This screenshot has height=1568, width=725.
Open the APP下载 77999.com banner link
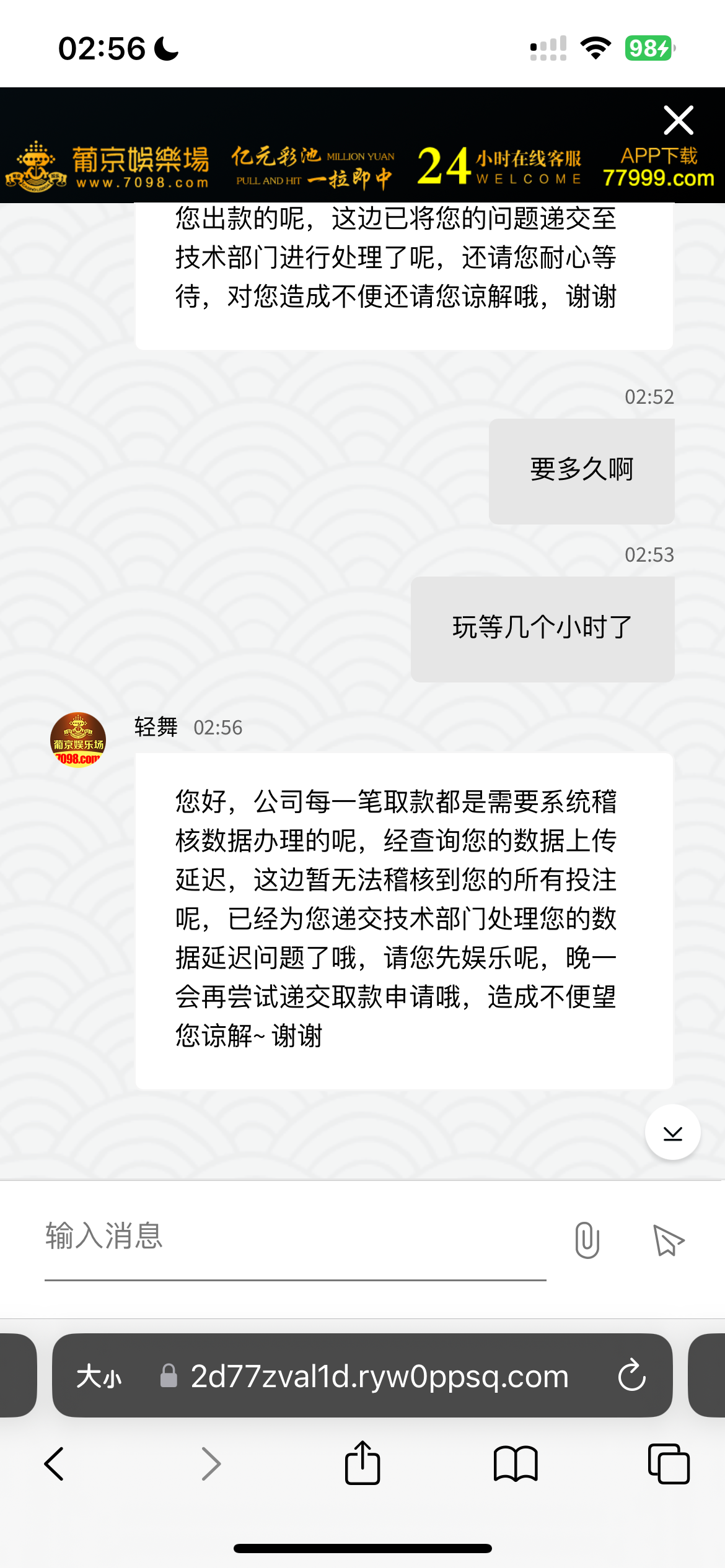[x=658, y=167]
